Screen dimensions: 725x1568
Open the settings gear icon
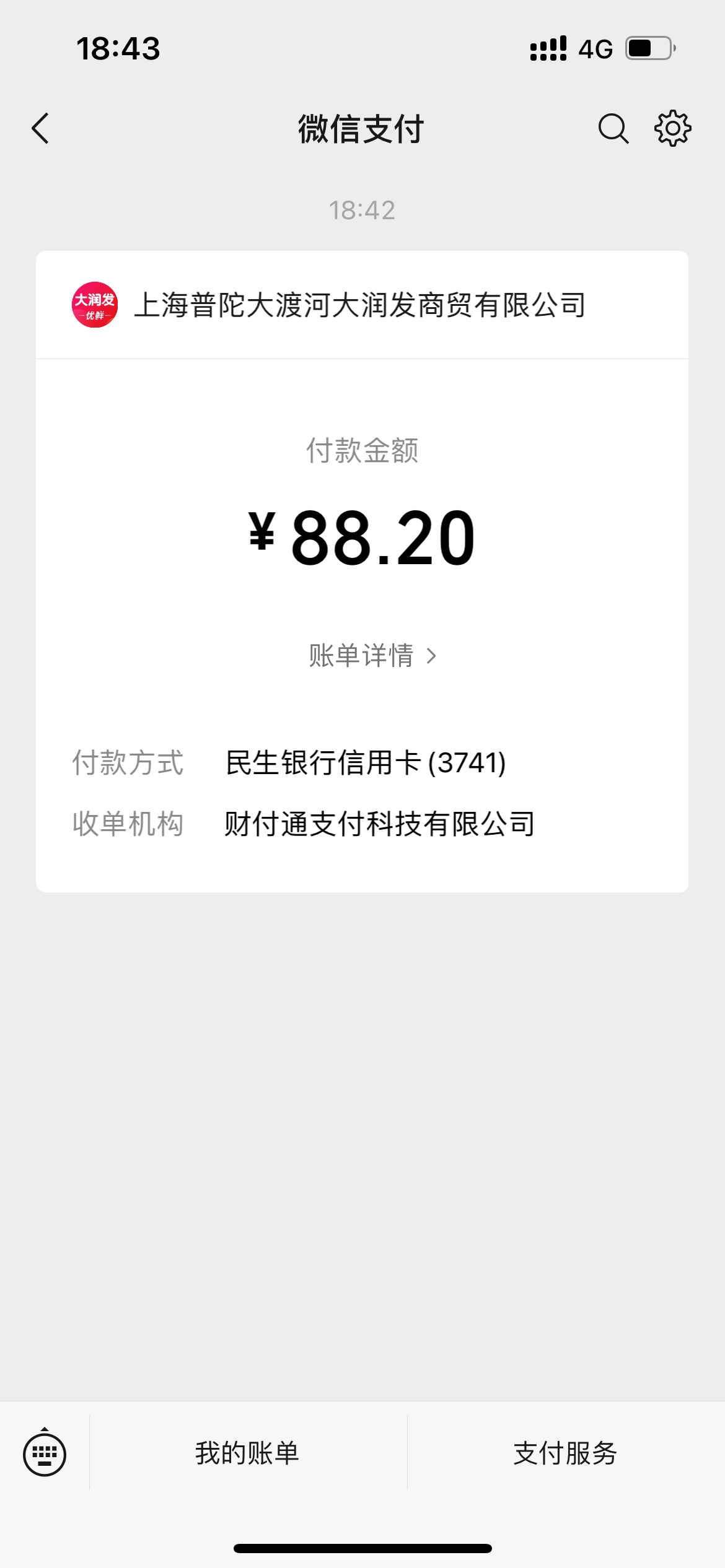tap(673, 129)
